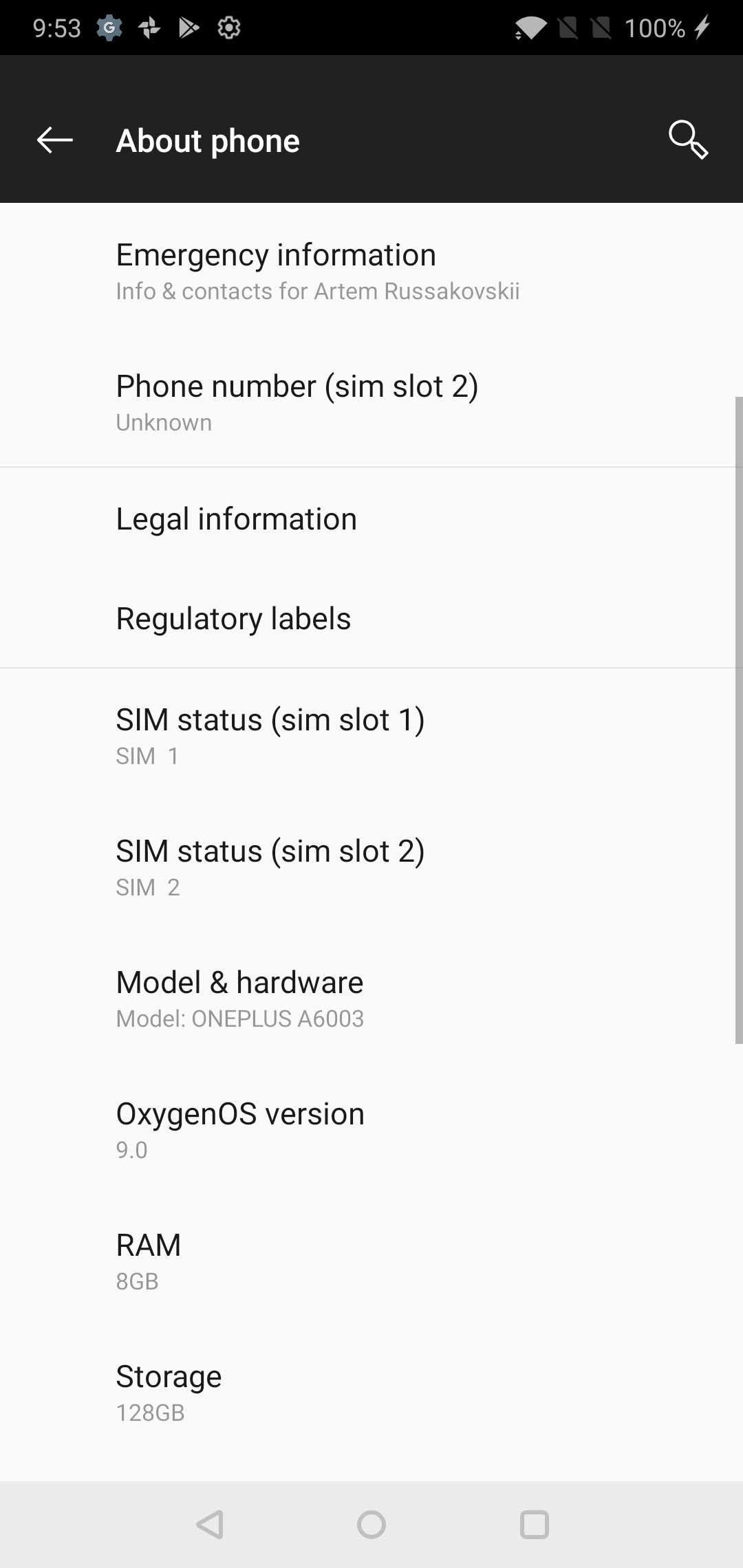This screenshot has width=743, height=1568.
Task: Check SIM status (sim slot 2)
Action: 371,867
